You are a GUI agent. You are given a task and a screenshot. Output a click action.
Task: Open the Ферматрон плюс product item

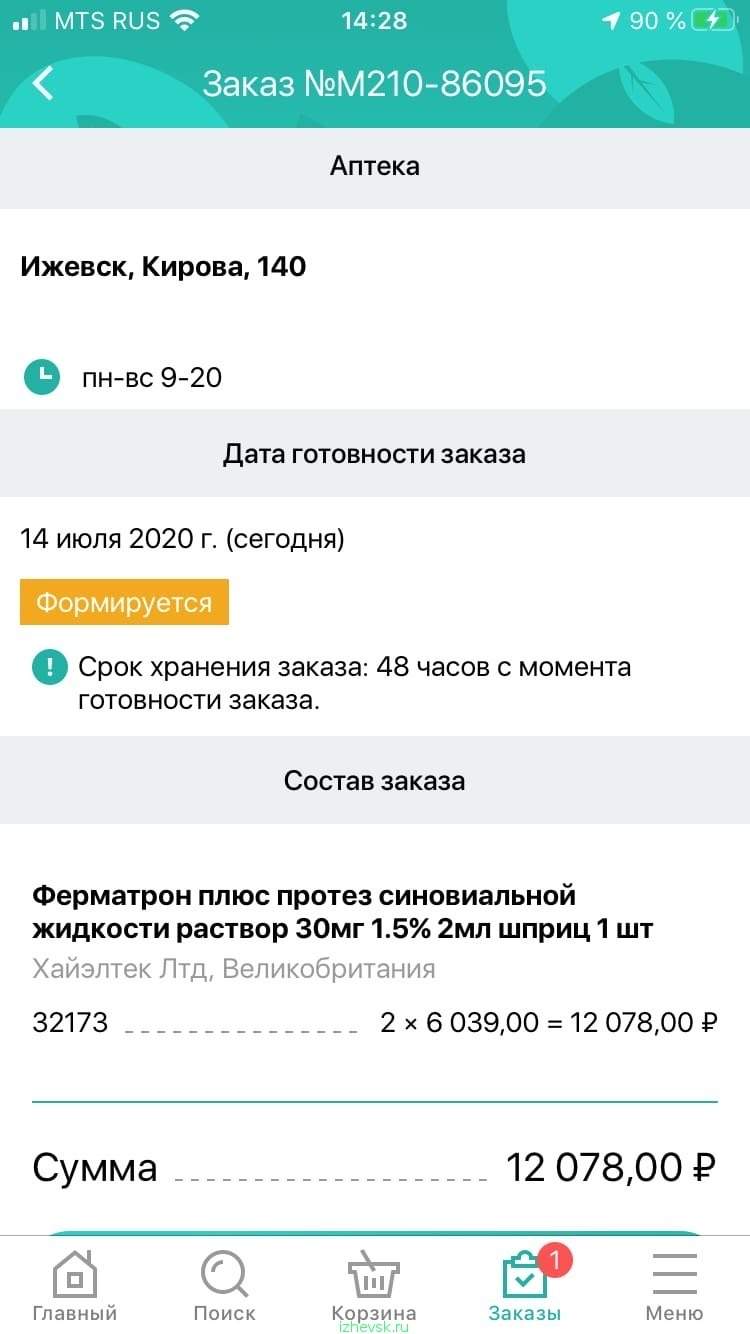coord(343,911)
